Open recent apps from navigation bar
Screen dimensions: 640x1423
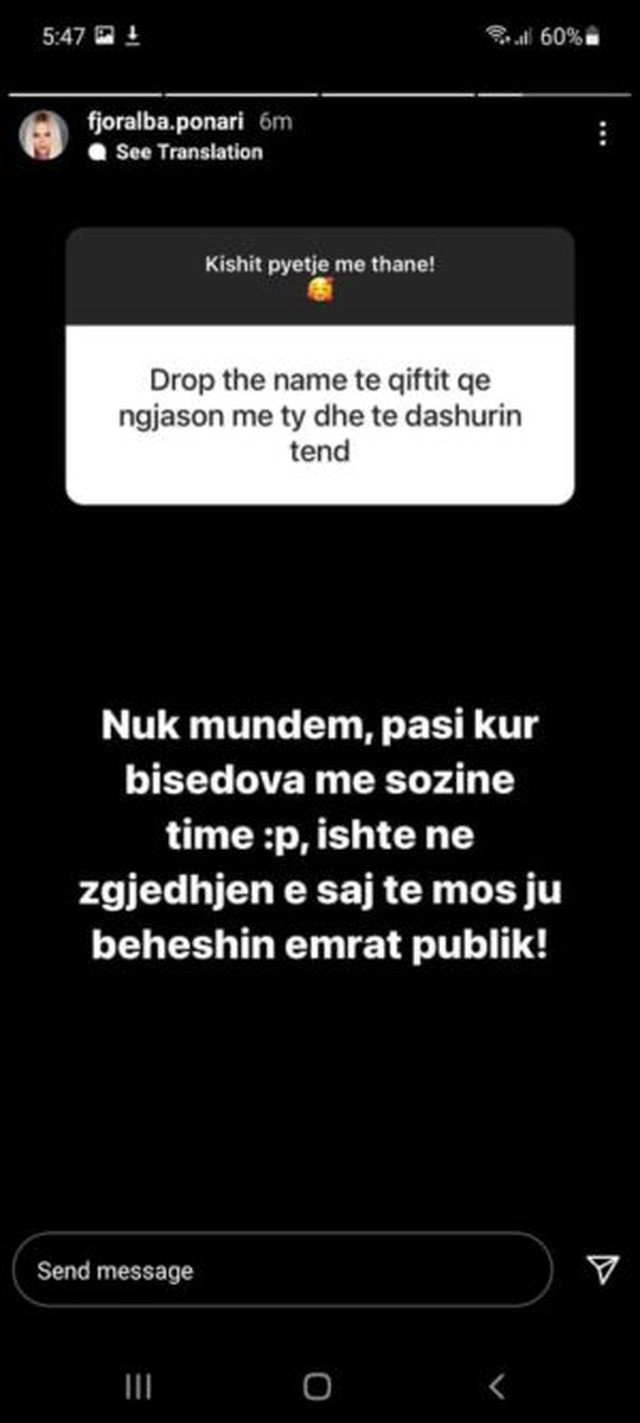click(x=138, y=1386)
